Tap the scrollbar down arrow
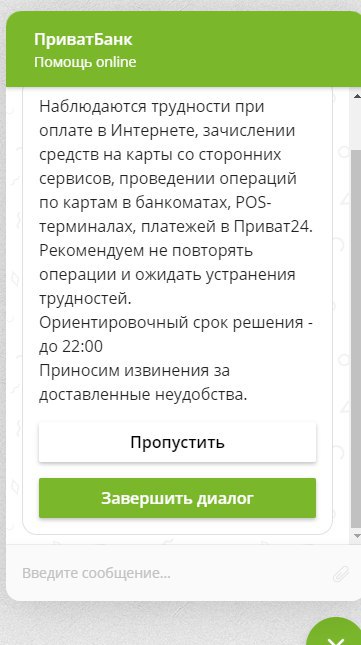 pyautogui.click(x=356, y=536)
